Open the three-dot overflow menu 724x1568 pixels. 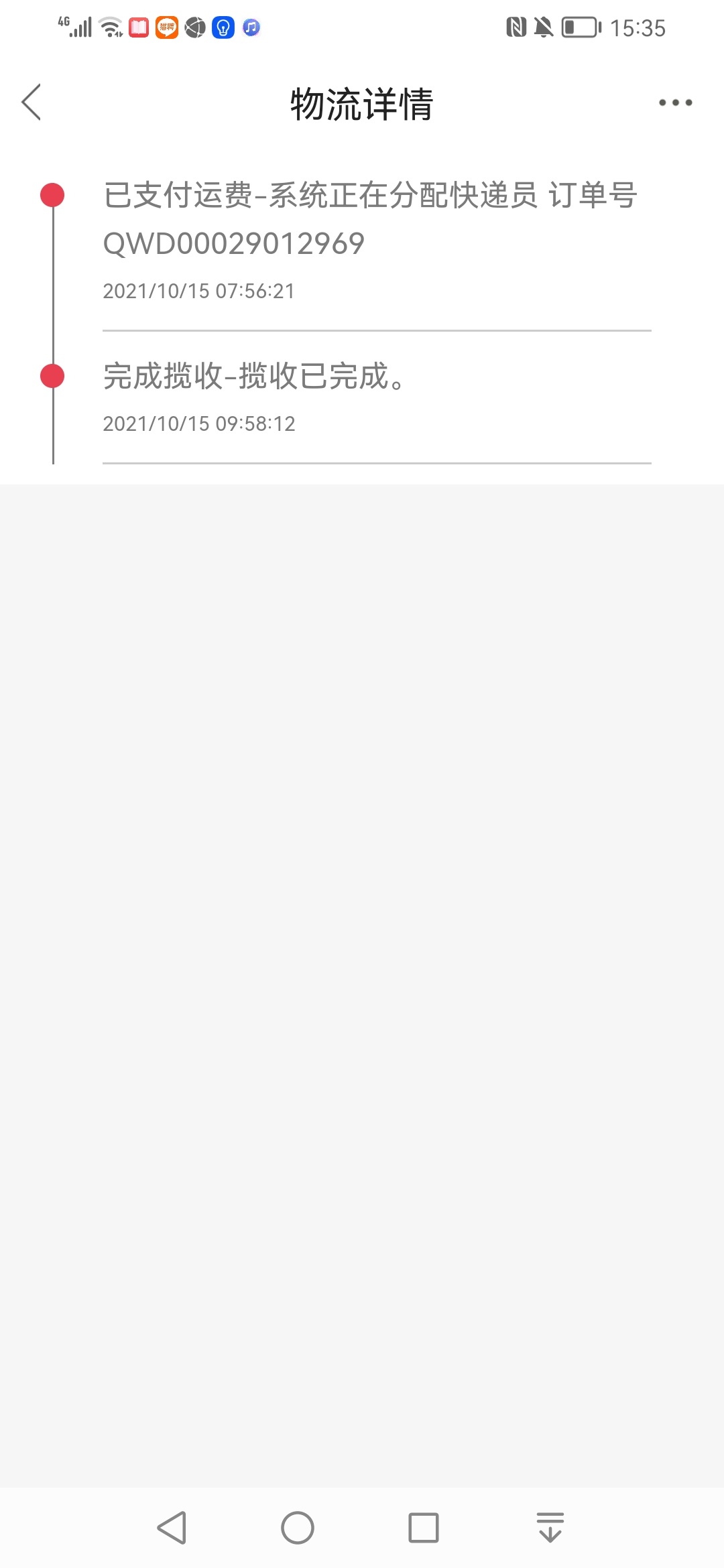pyautogui.click(x=675, y=103)
